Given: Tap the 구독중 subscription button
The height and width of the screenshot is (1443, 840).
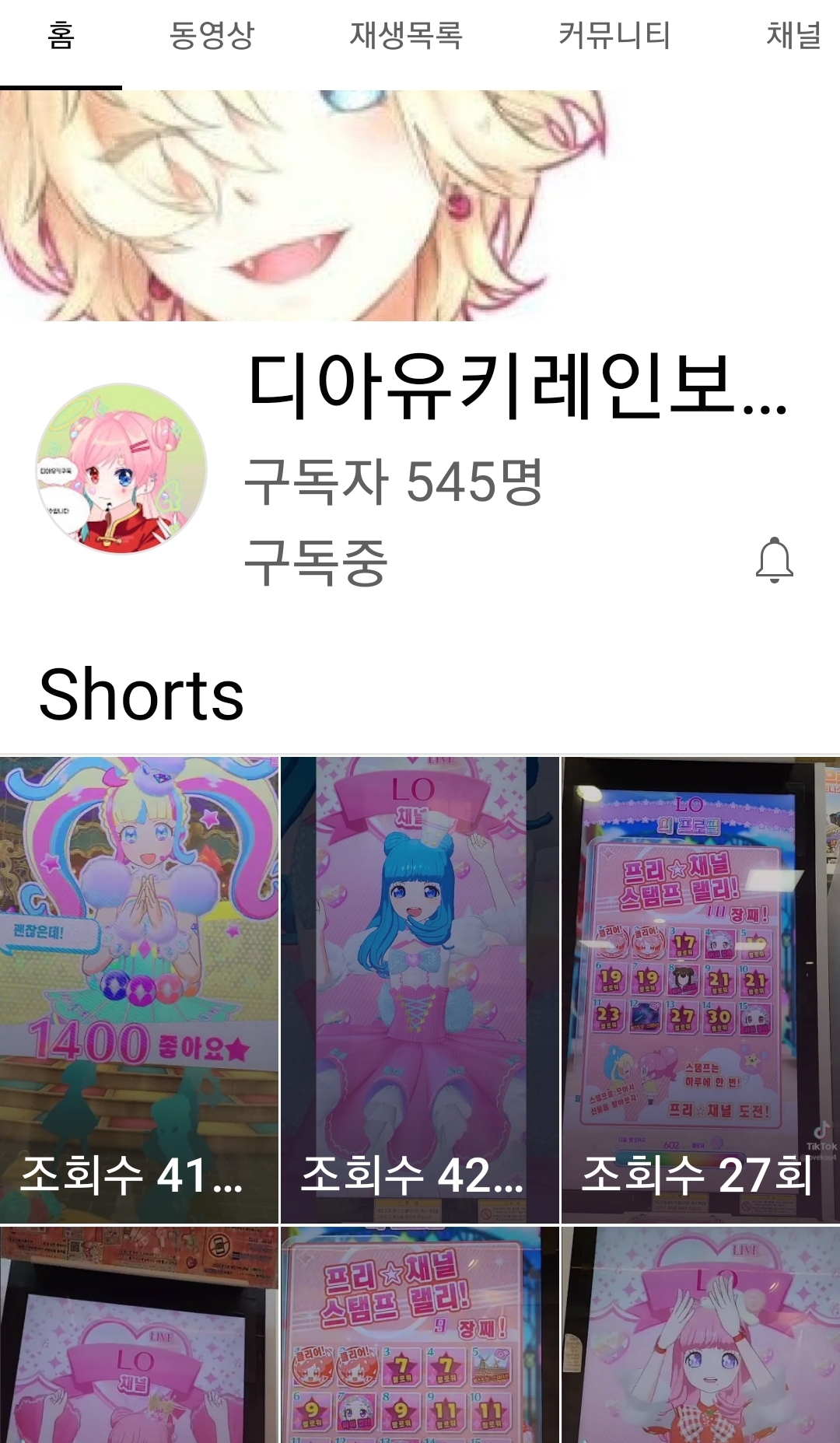Looking at the screenshot, I should click(316, 562).
